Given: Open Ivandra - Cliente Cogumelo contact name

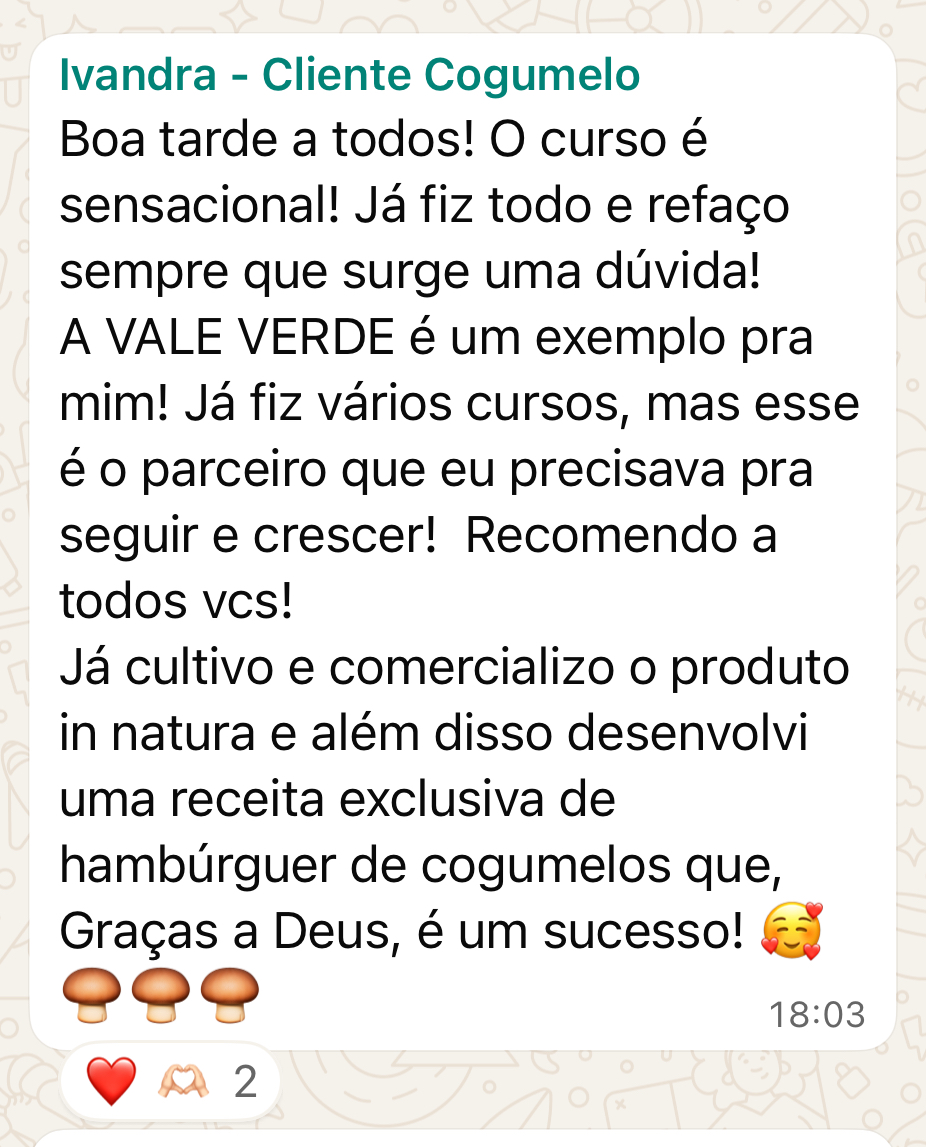Looking at the screenshot, I should [348, 74].
